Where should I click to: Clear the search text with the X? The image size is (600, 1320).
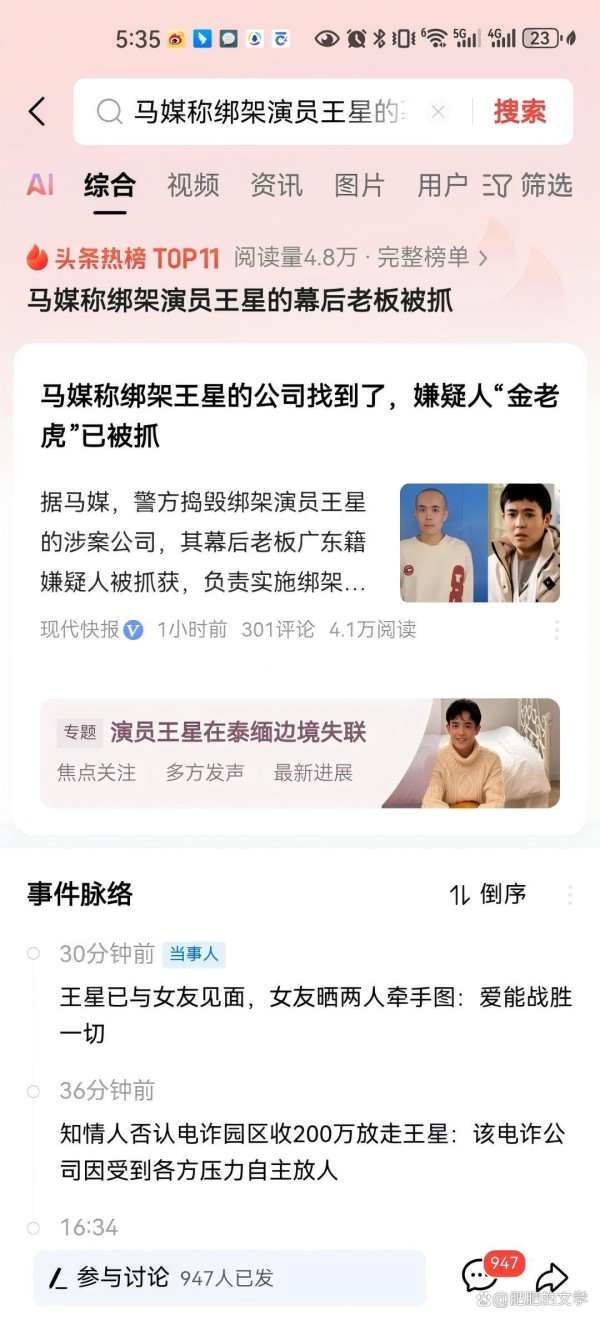click(437, 112)
